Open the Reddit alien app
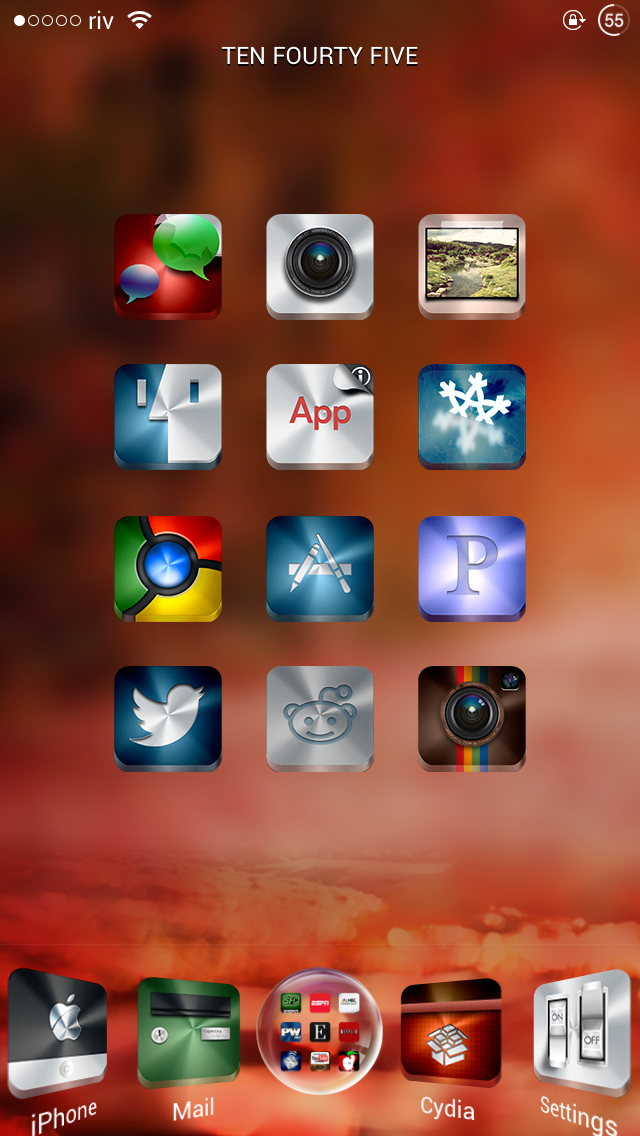 pyautogui.click(x=320, y=718)
